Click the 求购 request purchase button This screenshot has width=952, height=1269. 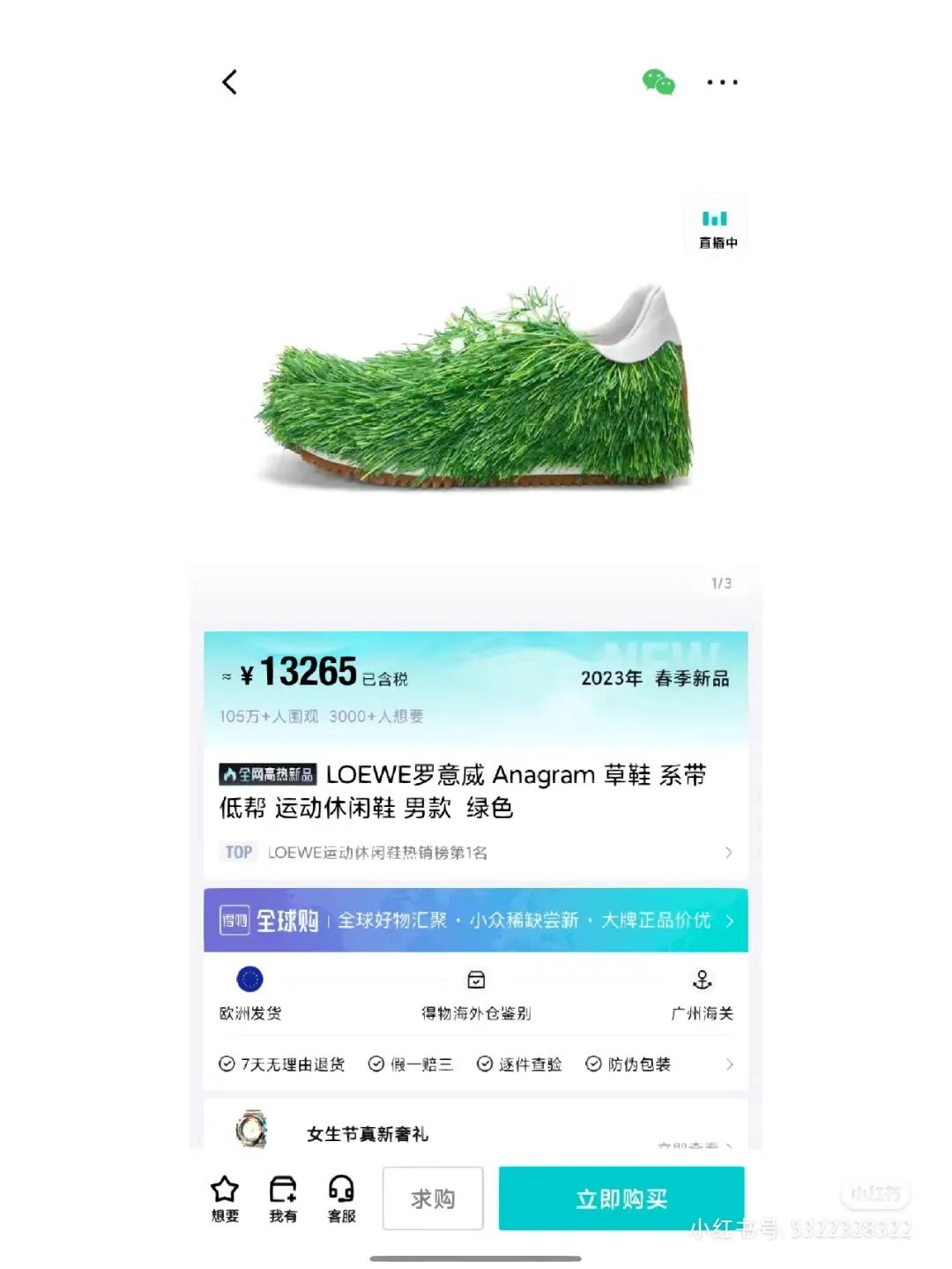431,1198
